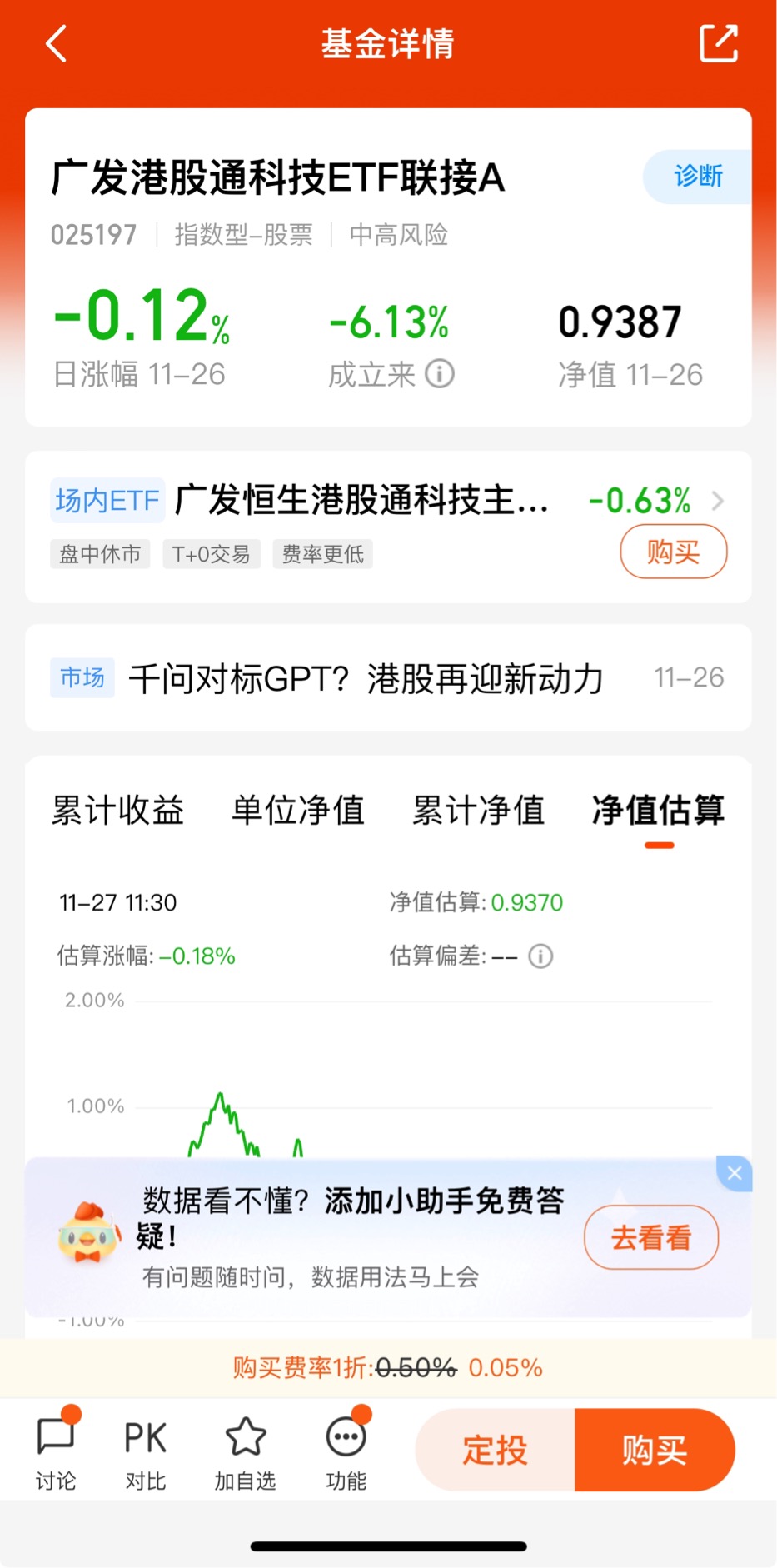Open the 诊断 diagnosis button

pyautogui.click(x=698, y=177)
